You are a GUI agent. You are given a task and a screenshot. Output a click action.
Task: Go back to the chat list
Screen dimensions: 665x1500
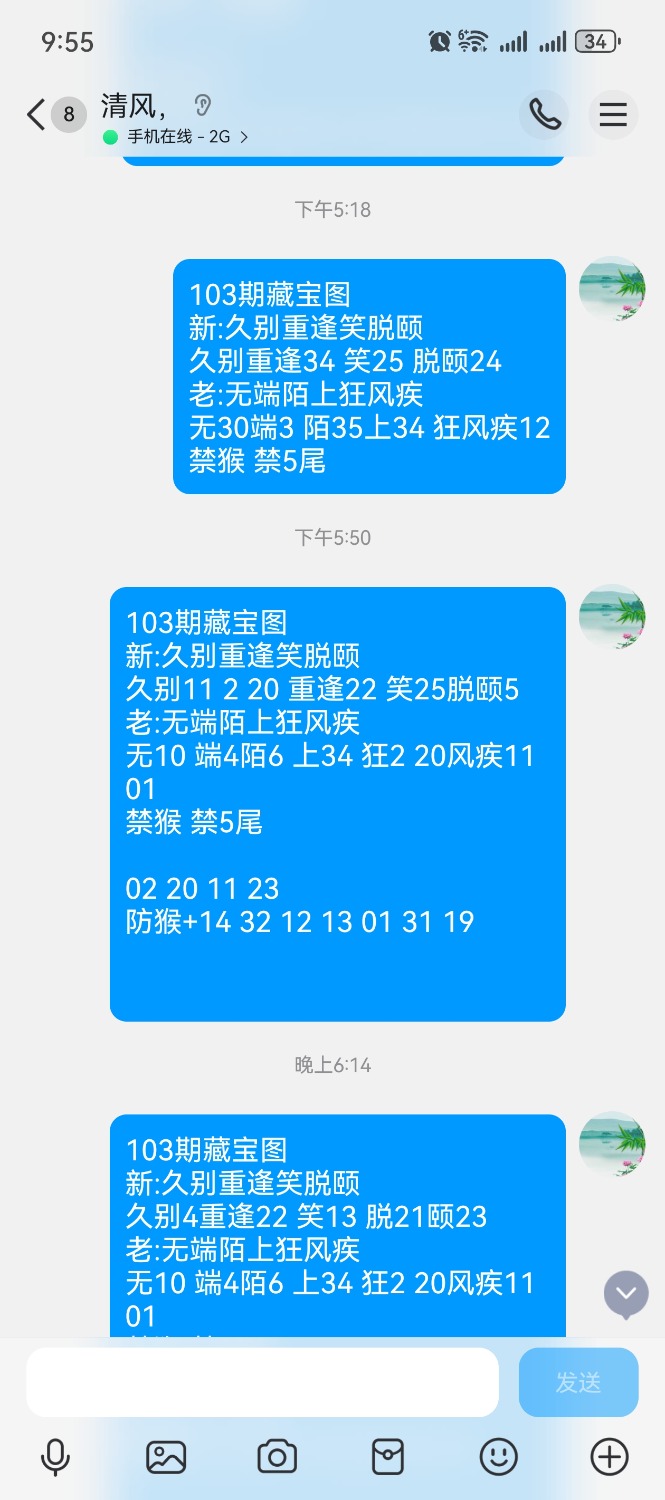(36, 114)
